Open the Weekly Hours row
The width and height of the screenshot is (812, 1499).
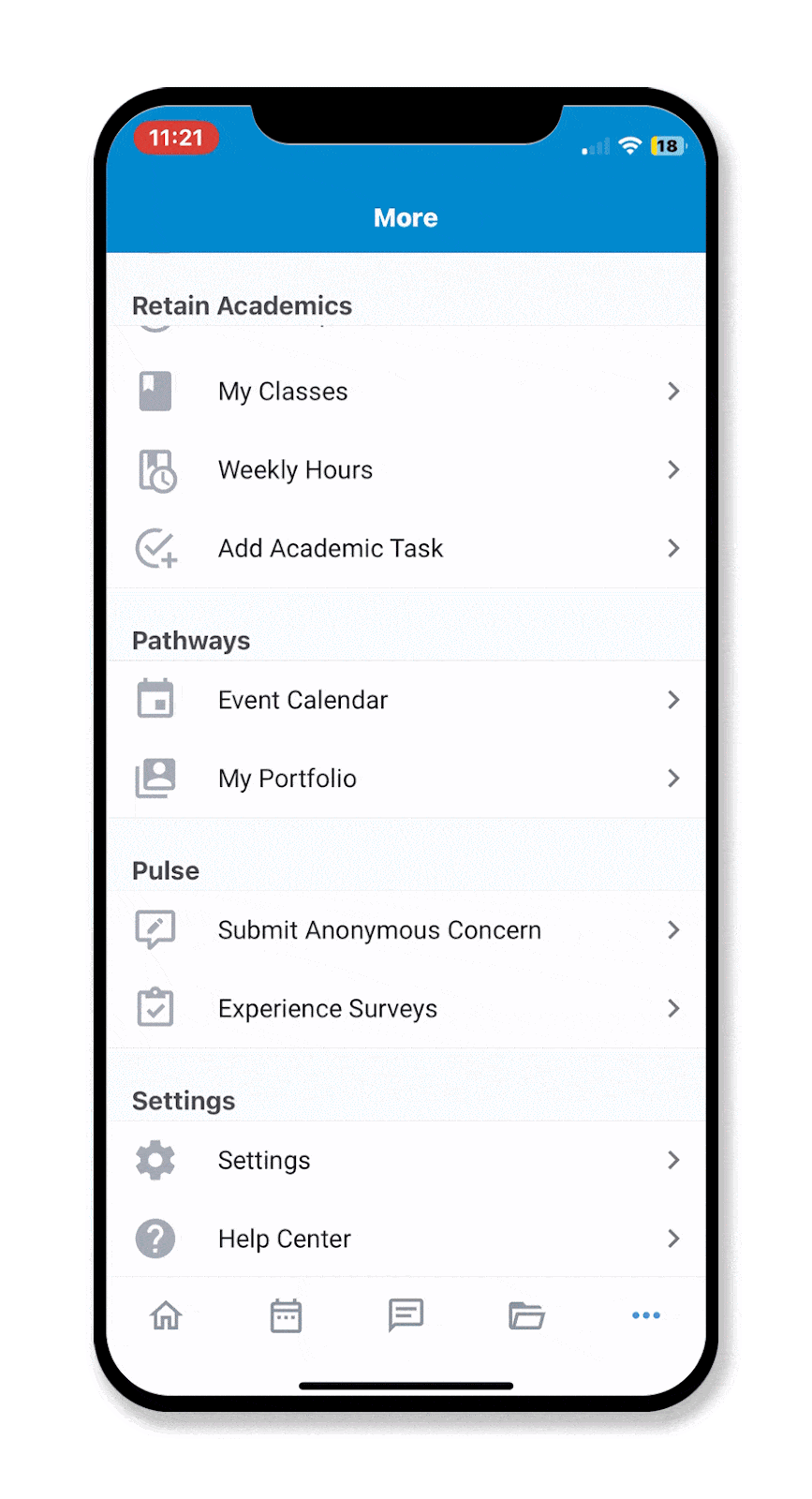pyautogui.click(x=406, y=470)
